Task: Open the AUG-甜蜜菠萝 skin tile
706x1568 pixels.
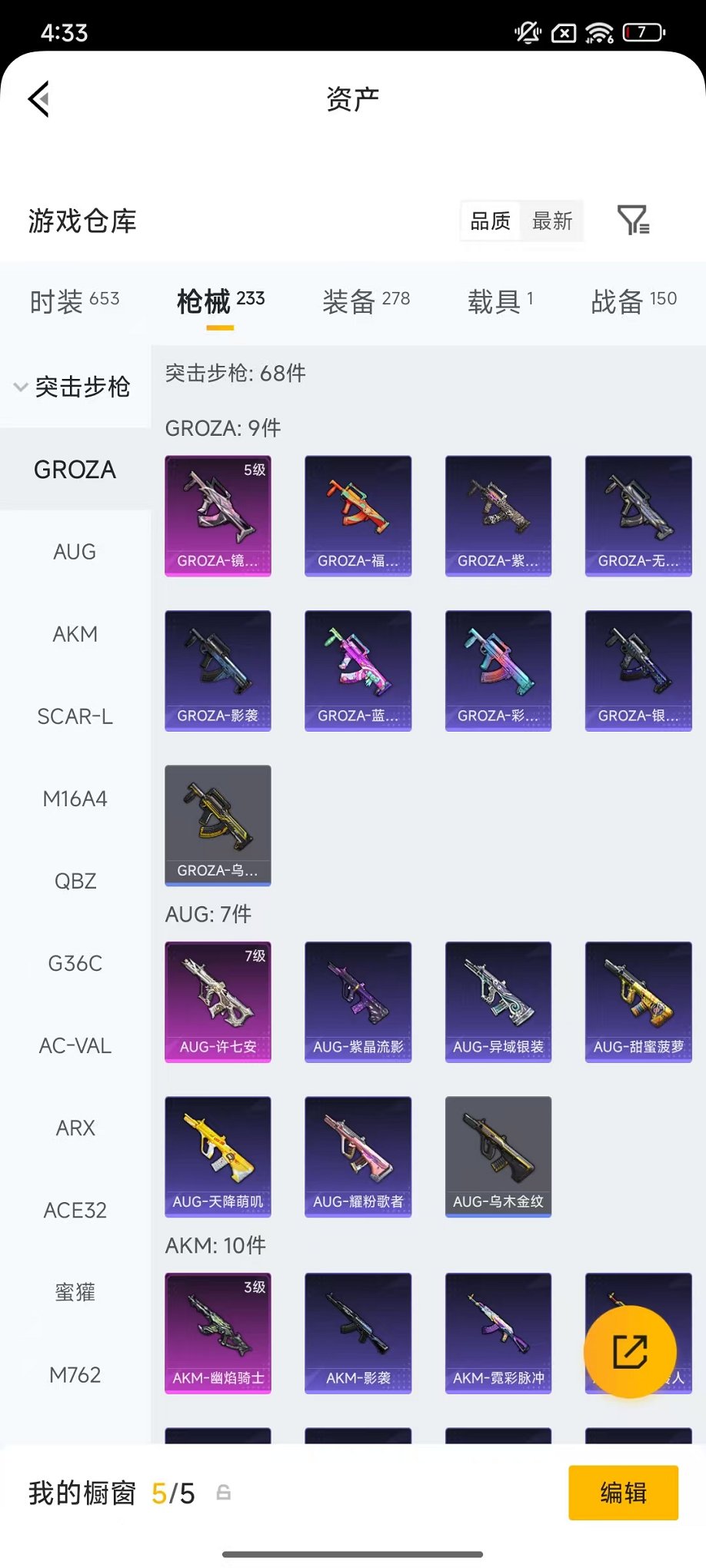Action: 638,1002
